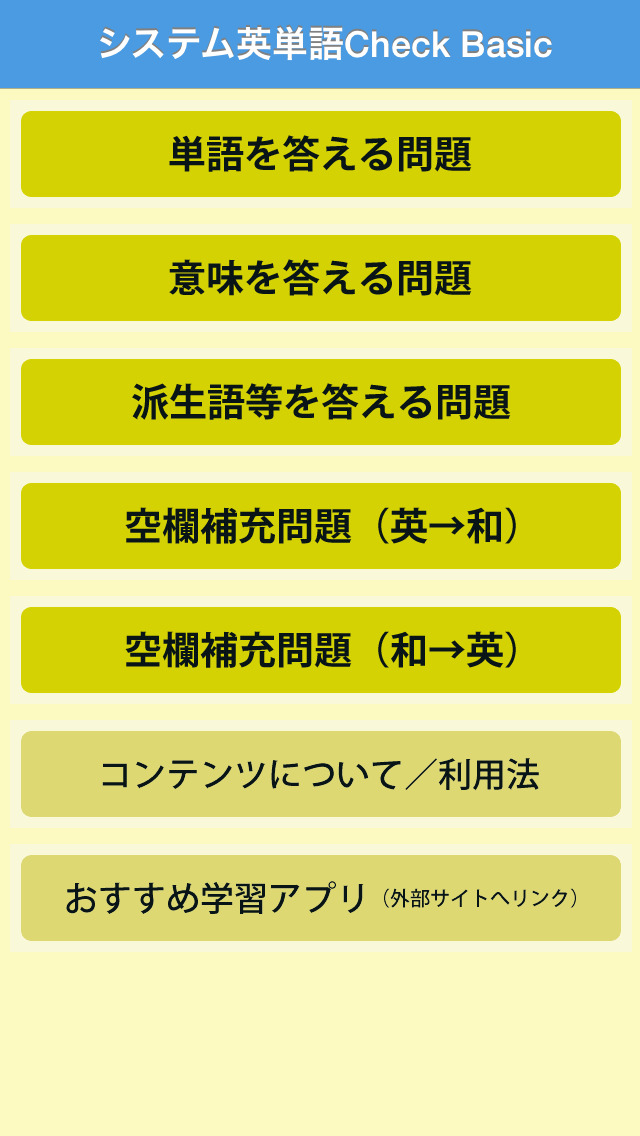Open おすすめ学習アプリ external link
This screenshot has height=1136, width=640.
(x=320, y=898)
